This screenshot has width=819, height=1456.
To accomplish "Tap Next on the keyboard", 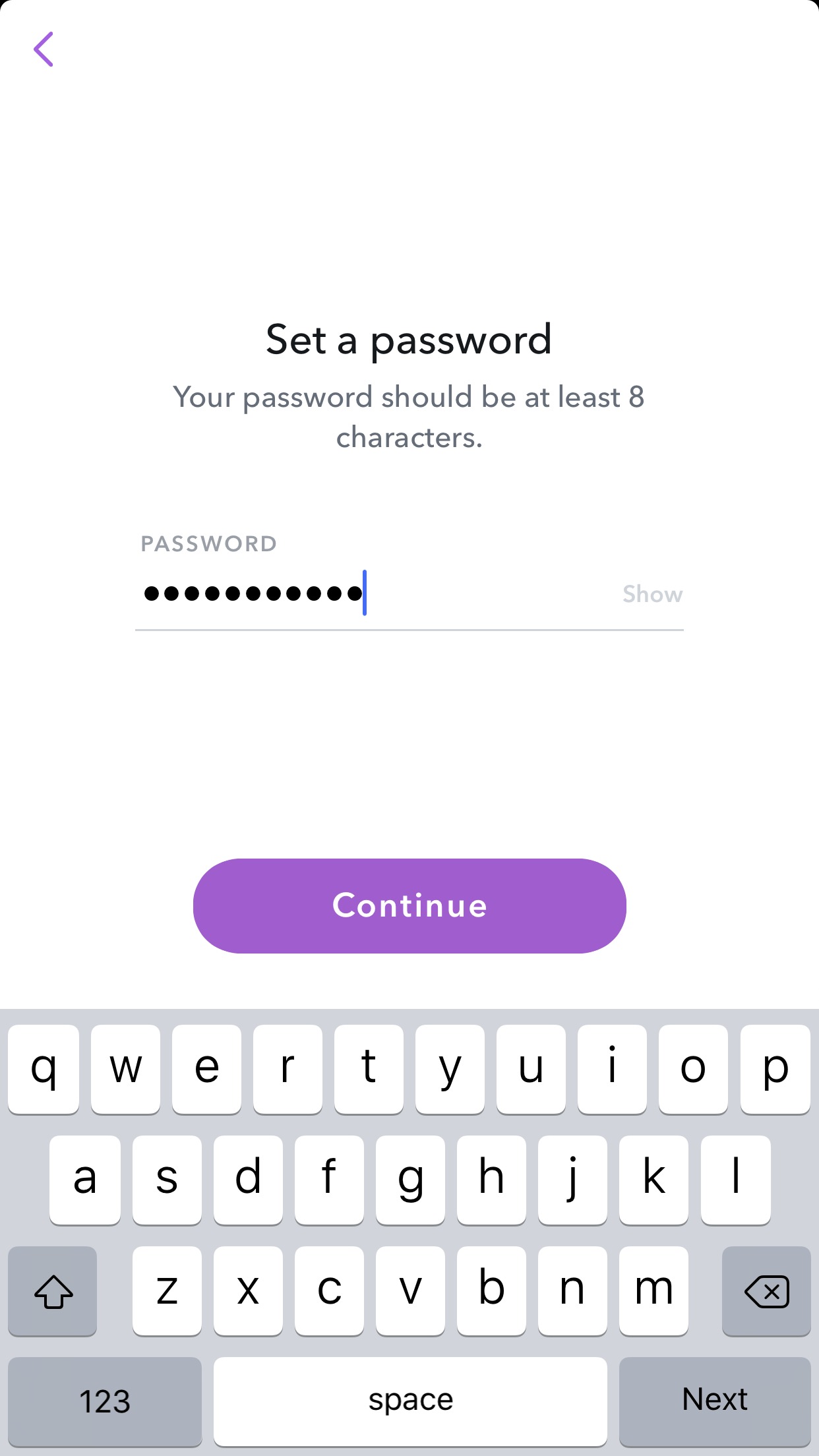I will click(715, 1401).
